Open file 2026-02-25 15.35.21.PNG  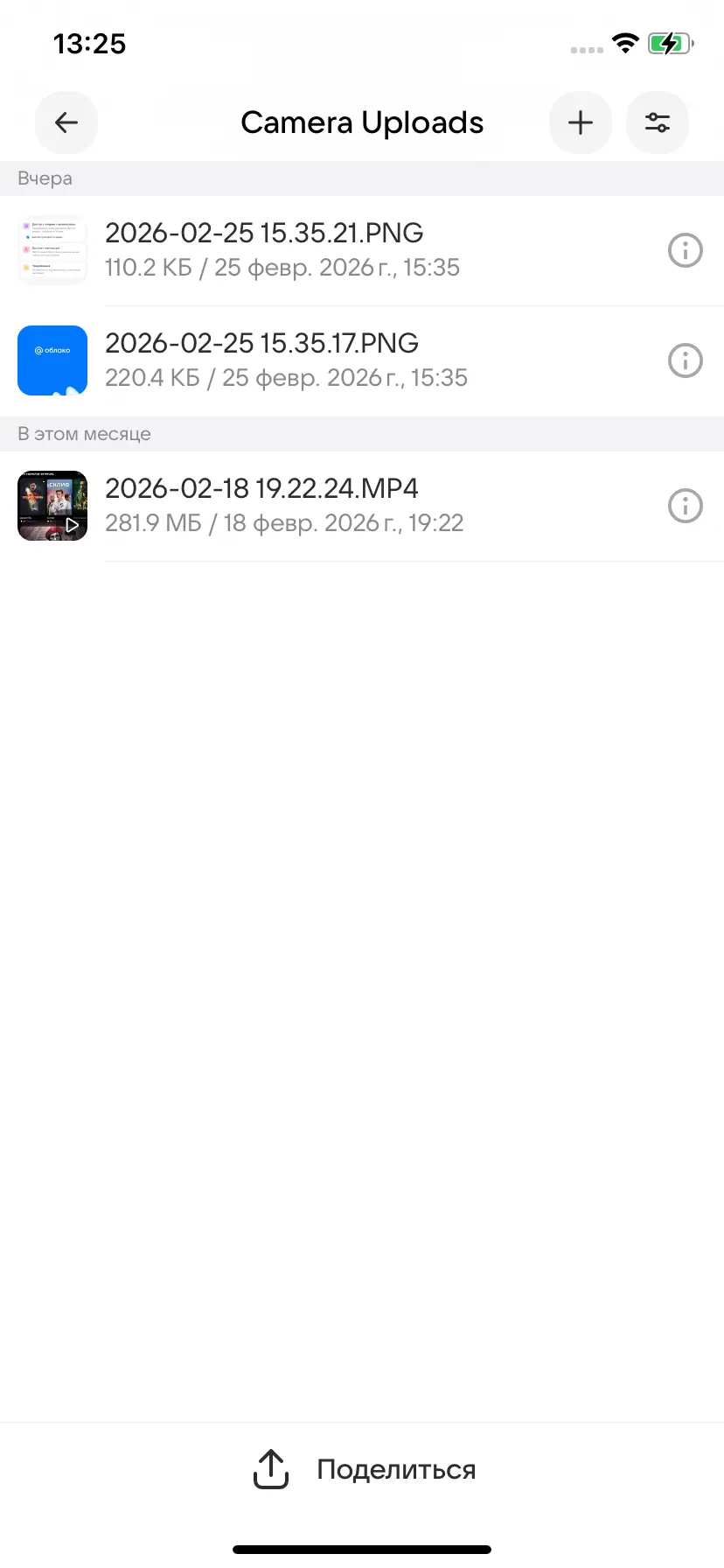click(264, 249)
